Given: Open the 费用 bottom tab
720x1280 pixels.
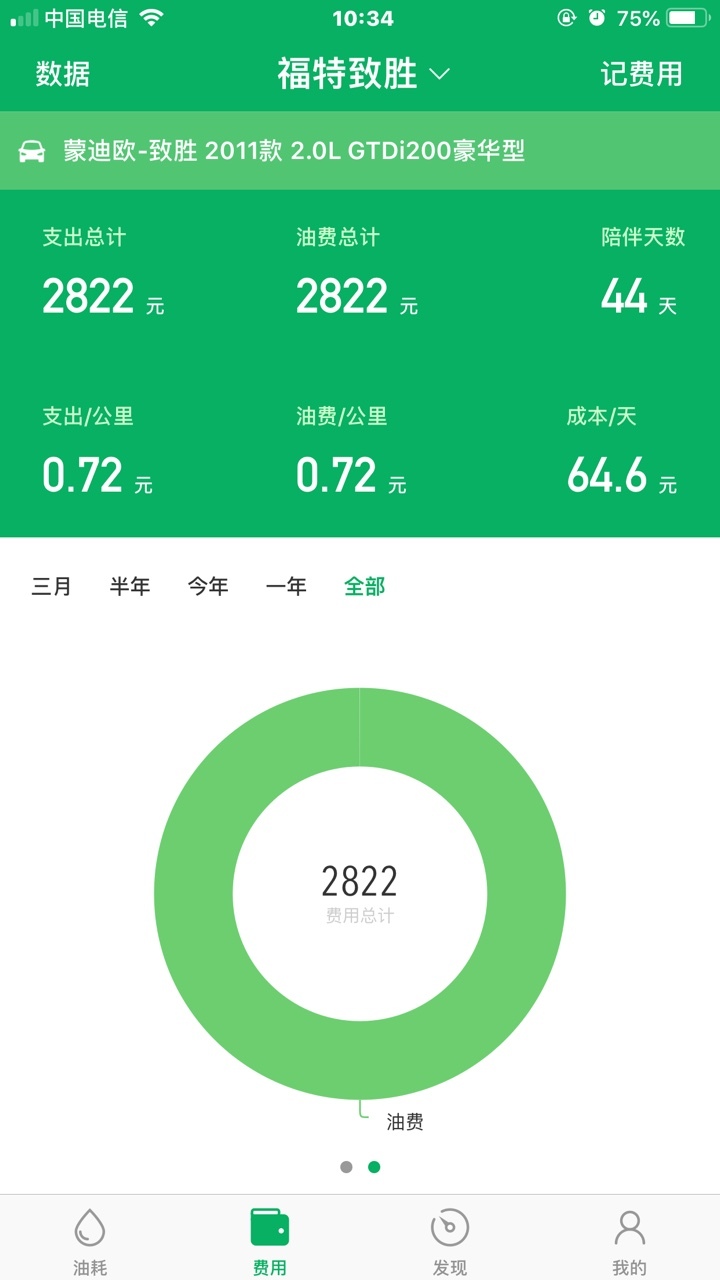Looking at the screenshot, I should (x=270, y=1241).
